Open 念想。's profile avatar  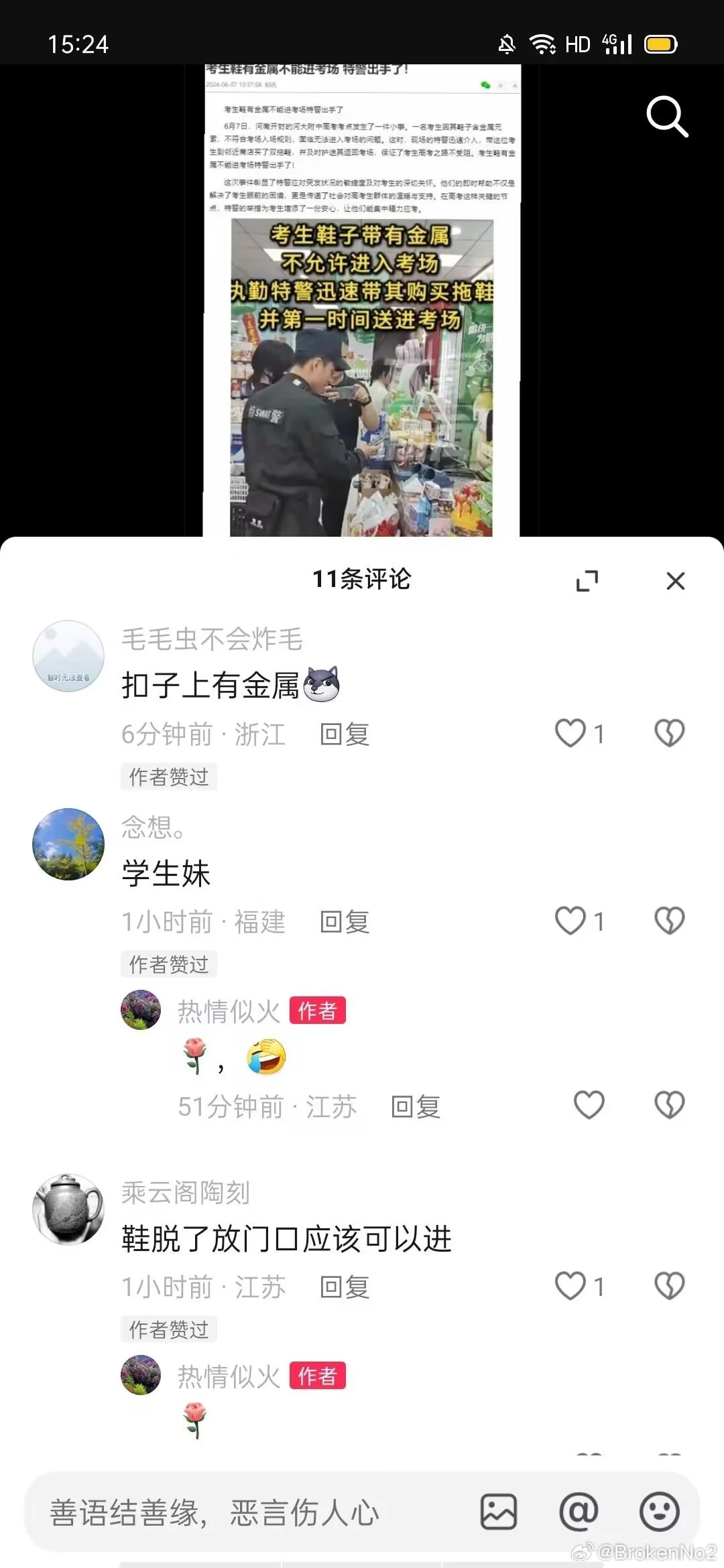[68, 844]
